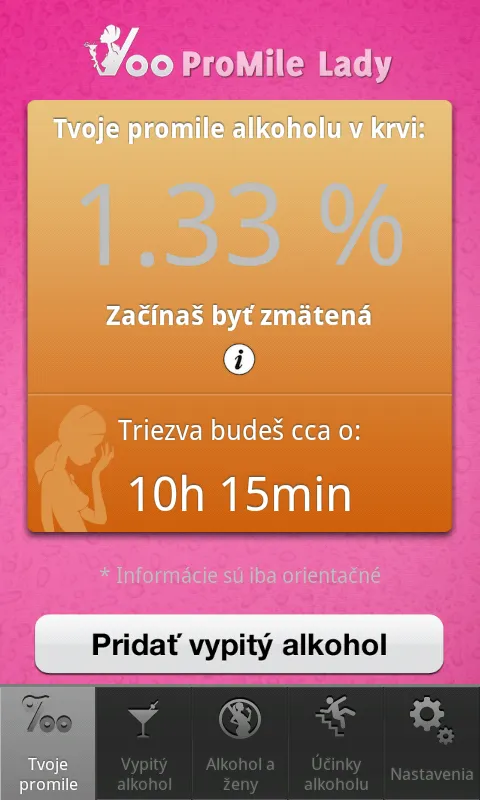Open Nastavenia settings tab
This screenshot has height=800, width=480.
pos(432,743)
